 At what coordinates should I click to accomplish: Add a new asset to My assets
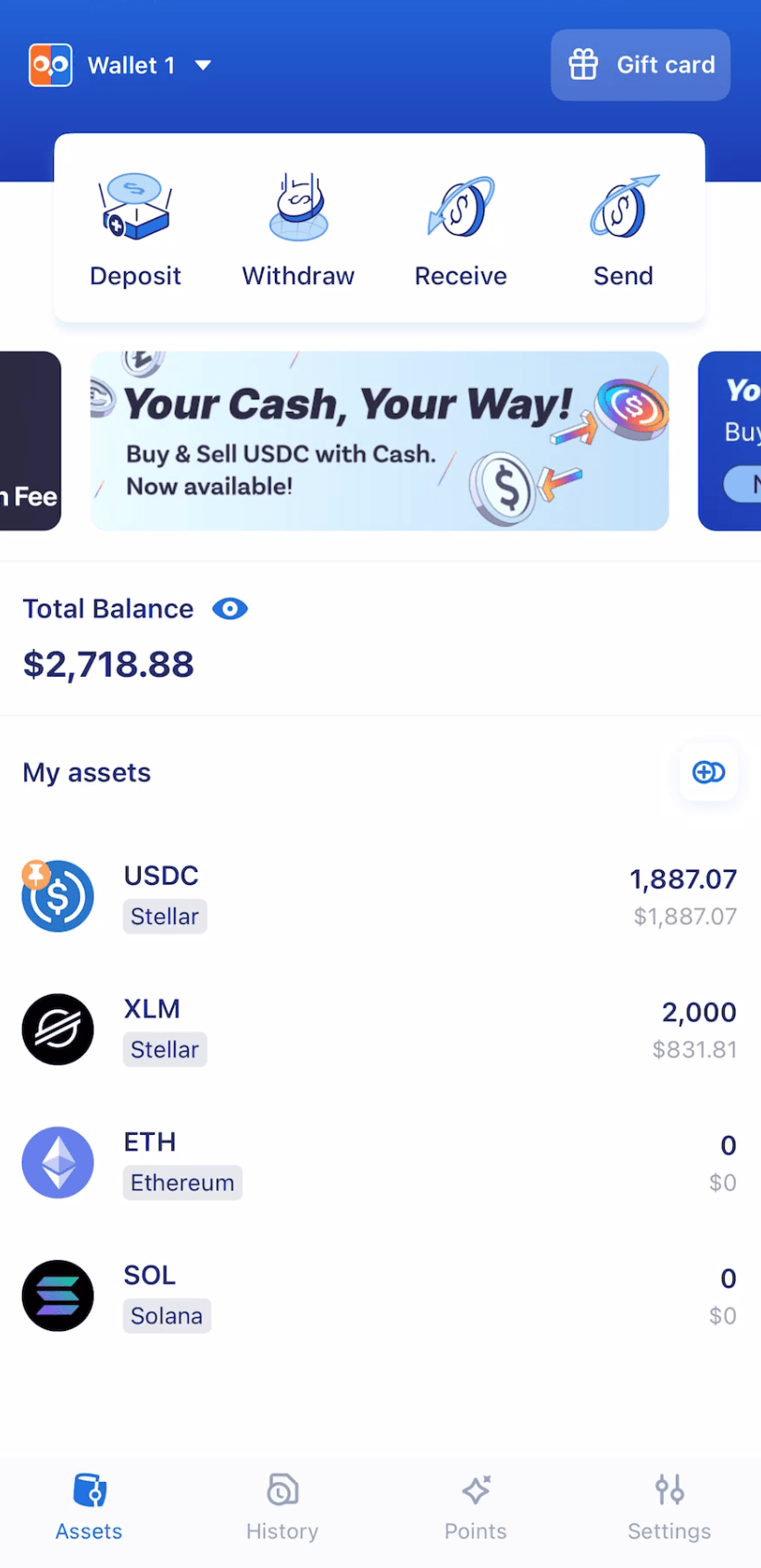(708, 772)
